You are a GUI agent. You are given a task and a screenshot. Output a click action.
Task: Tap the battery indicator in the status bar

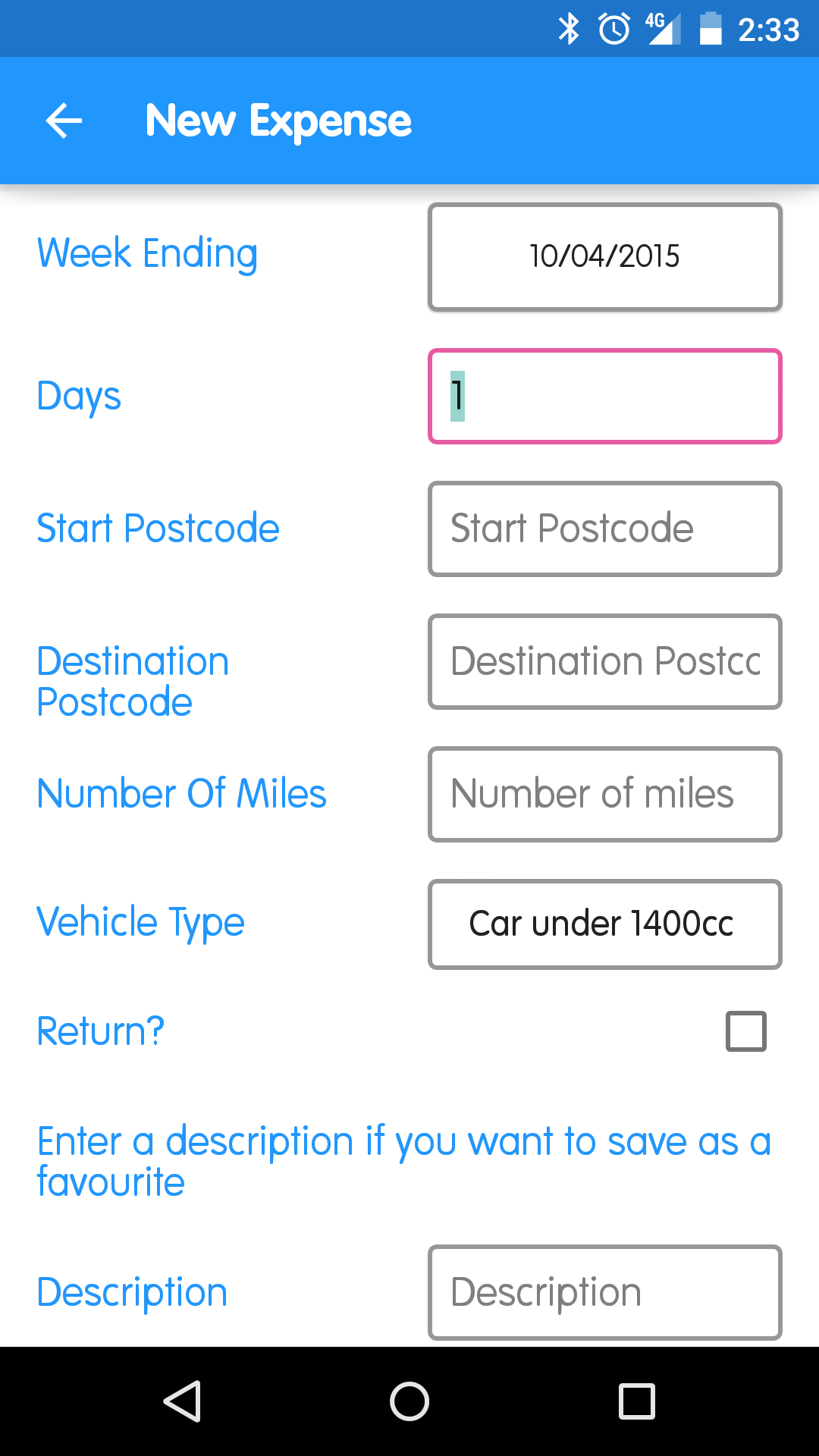coord(710,28)
